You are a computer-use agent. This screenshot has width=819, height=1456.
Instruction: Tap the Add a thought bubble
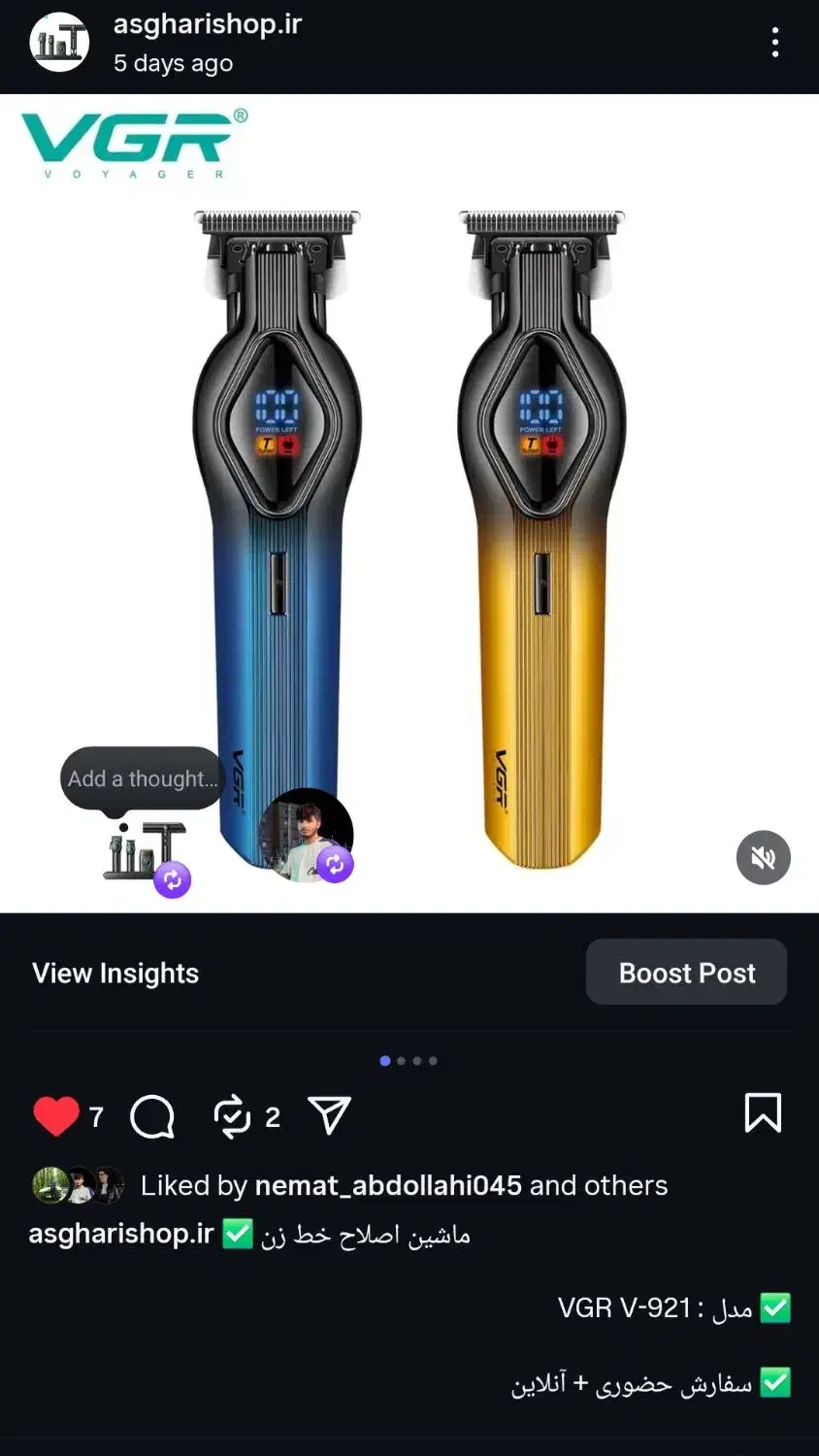click(x=143, y=778)
